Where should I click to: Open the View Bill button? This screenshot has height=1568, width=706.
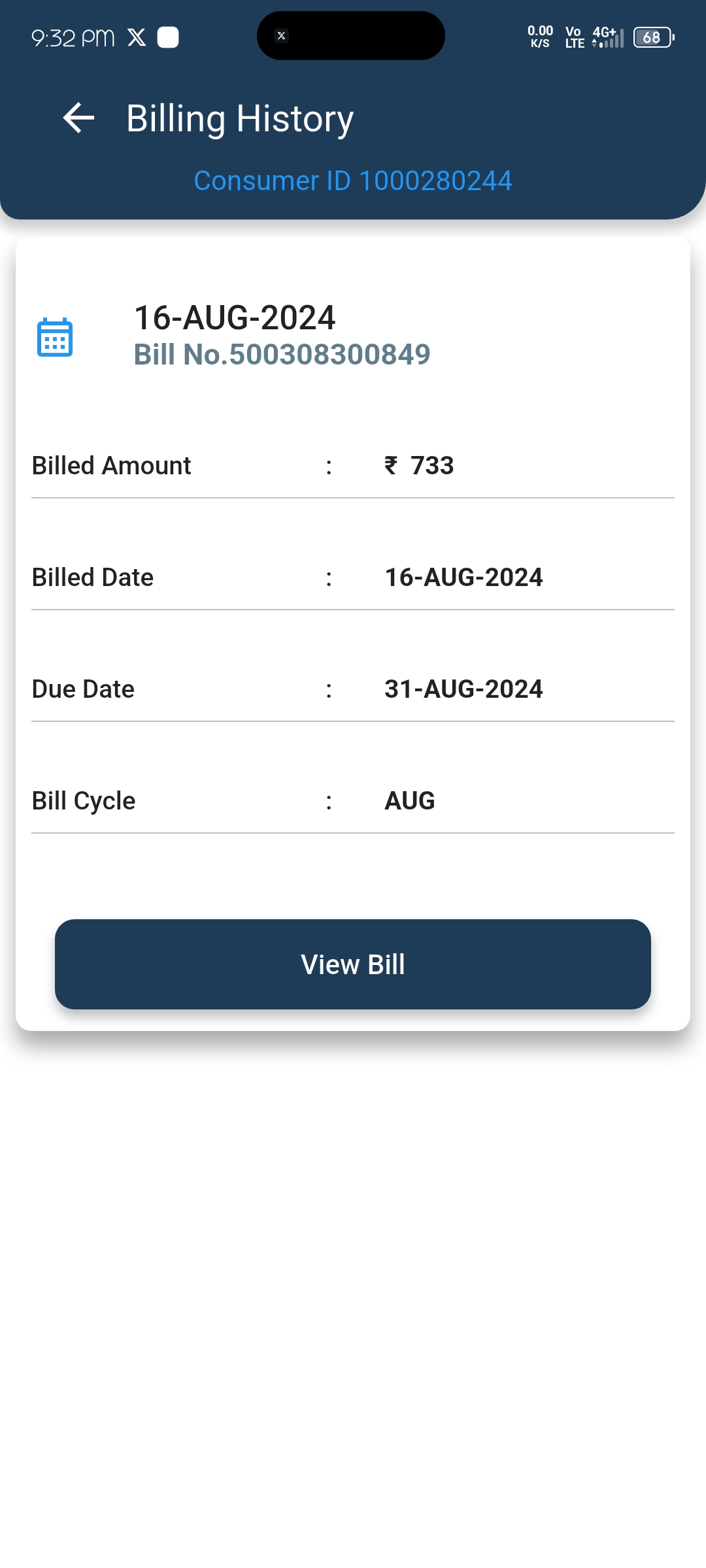(x=353, y=964)
